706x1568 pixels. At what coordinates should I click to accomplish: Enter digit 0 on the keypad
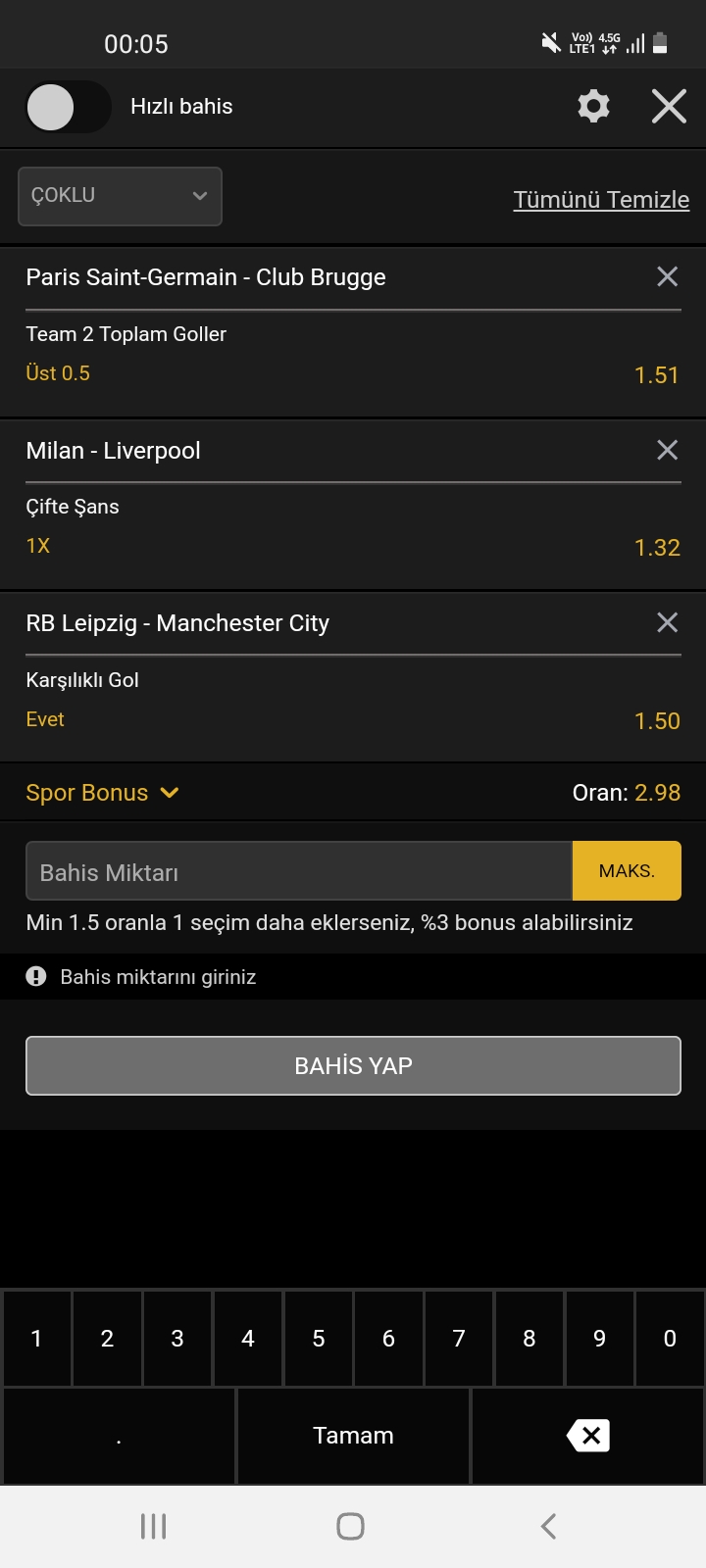click(x=670, y=1339)
